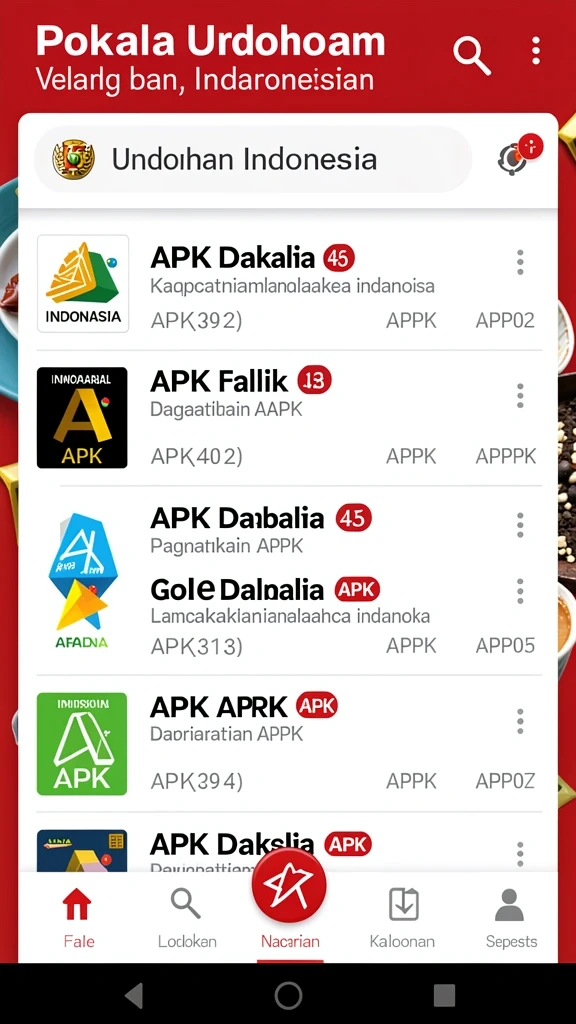Tap the system back button

point(134,995)
